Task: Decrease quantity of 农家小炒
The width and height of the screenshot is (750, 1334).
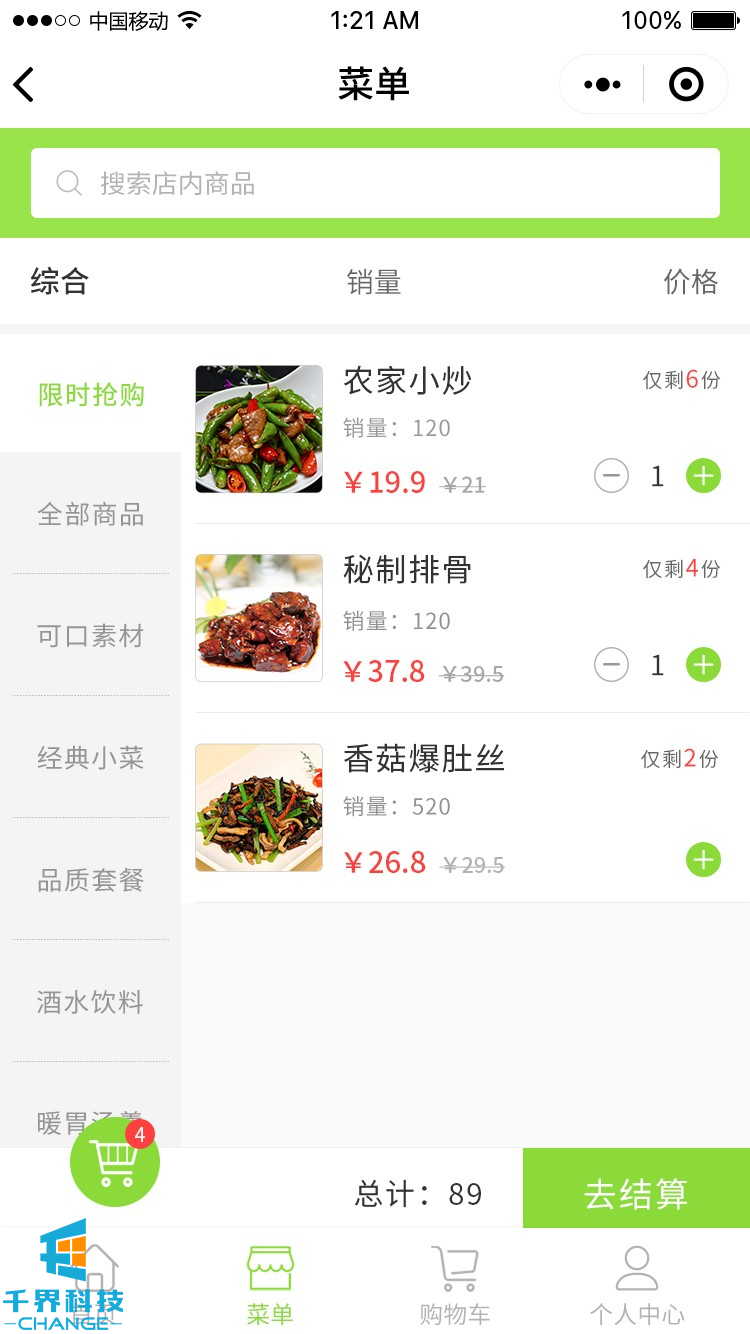Action: coord(612,476)
